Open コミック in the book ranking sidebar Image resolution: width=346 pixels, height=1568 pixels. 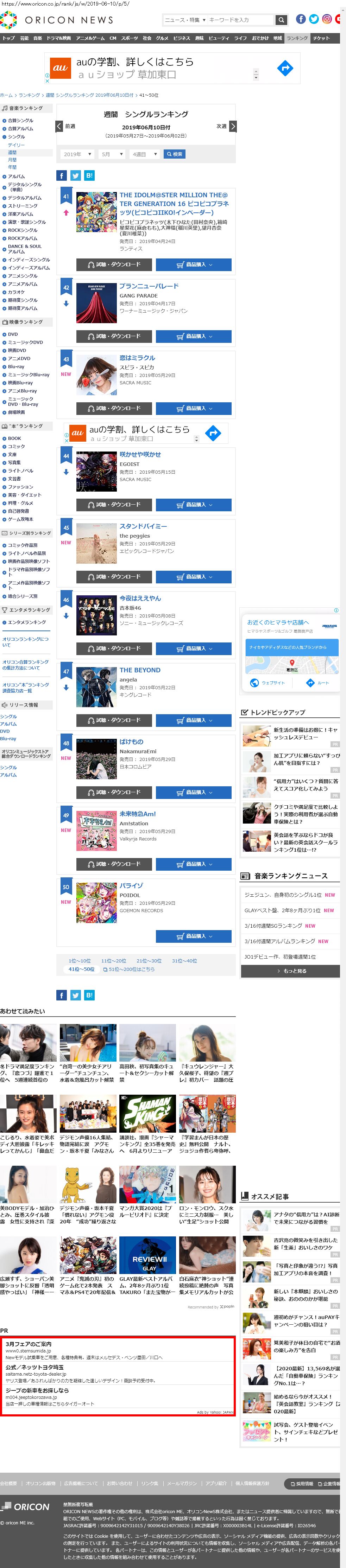click(17, 446)
